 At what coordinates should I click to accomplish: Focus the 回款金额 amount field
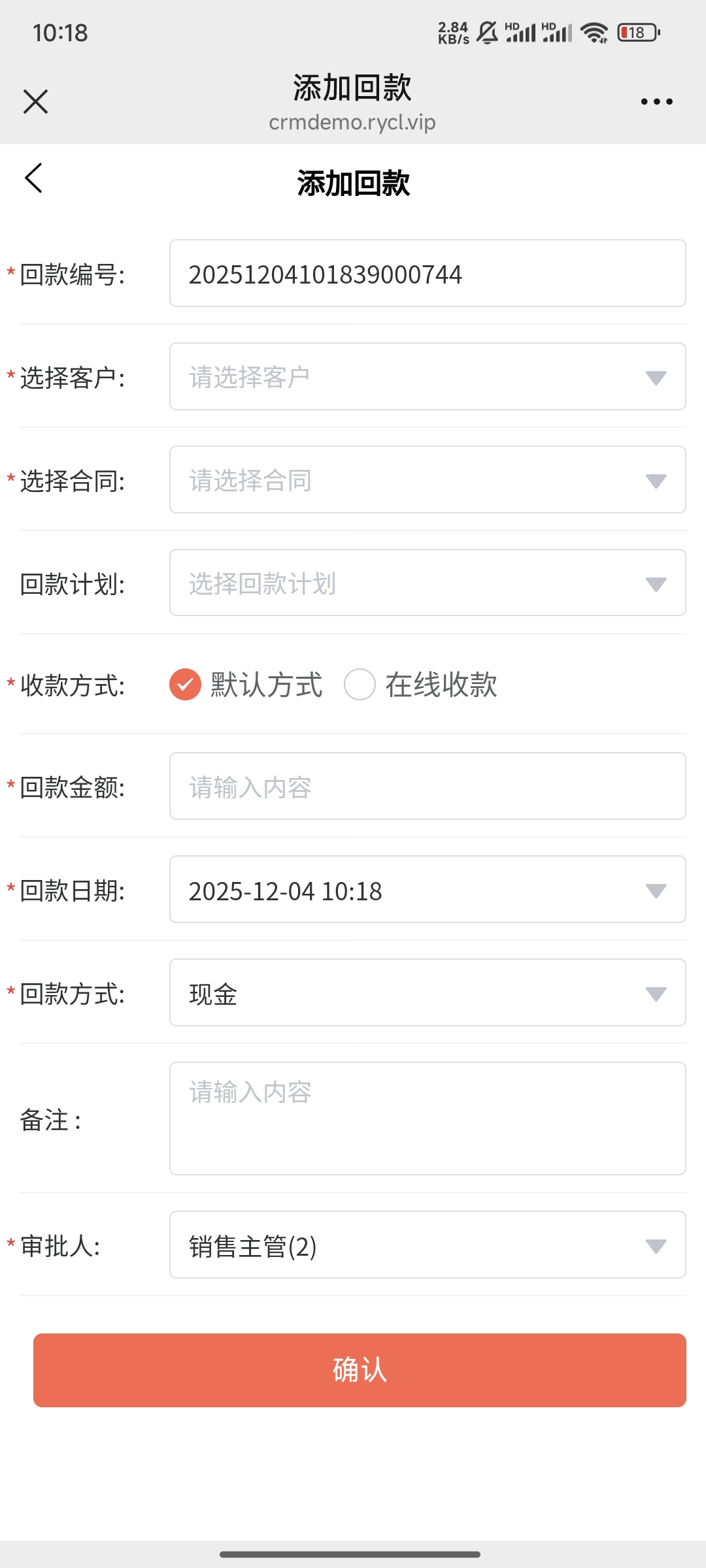428,787
